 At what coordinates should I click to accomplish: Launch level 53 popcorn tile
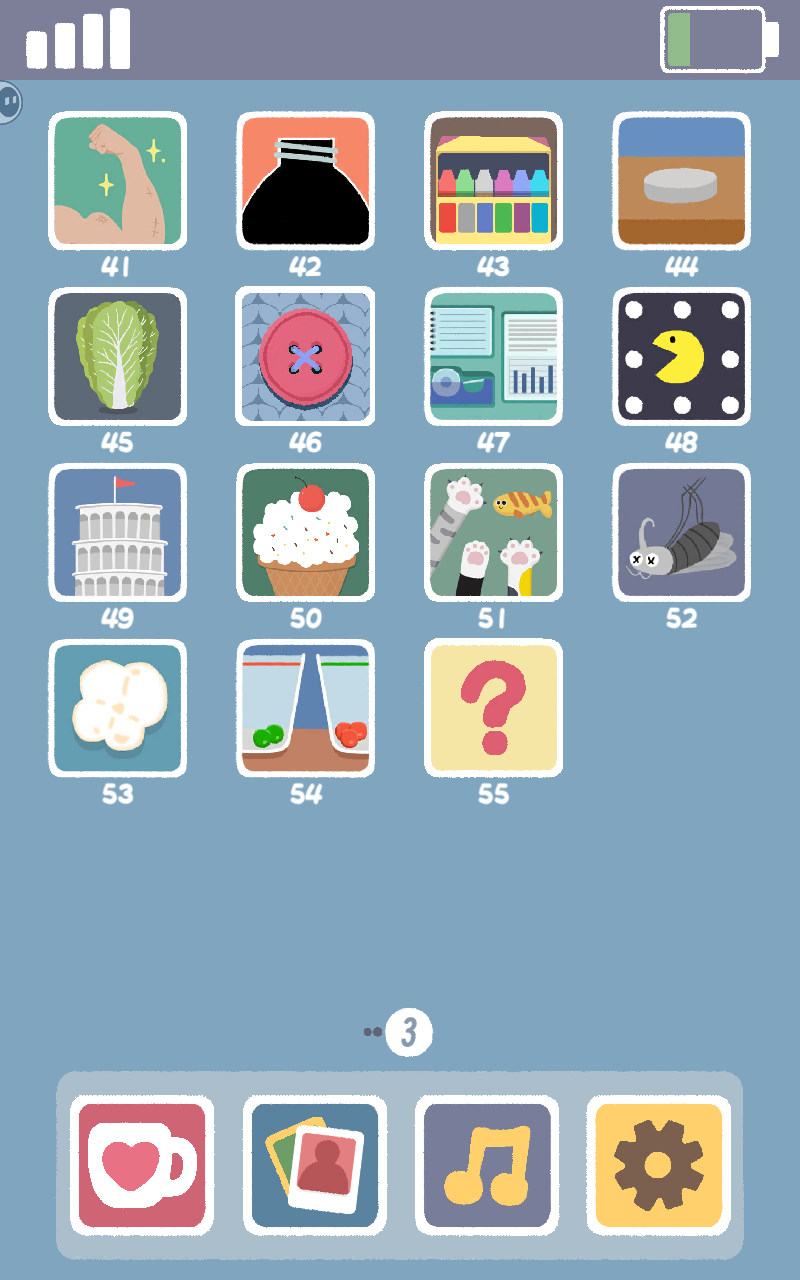(117, 709)
